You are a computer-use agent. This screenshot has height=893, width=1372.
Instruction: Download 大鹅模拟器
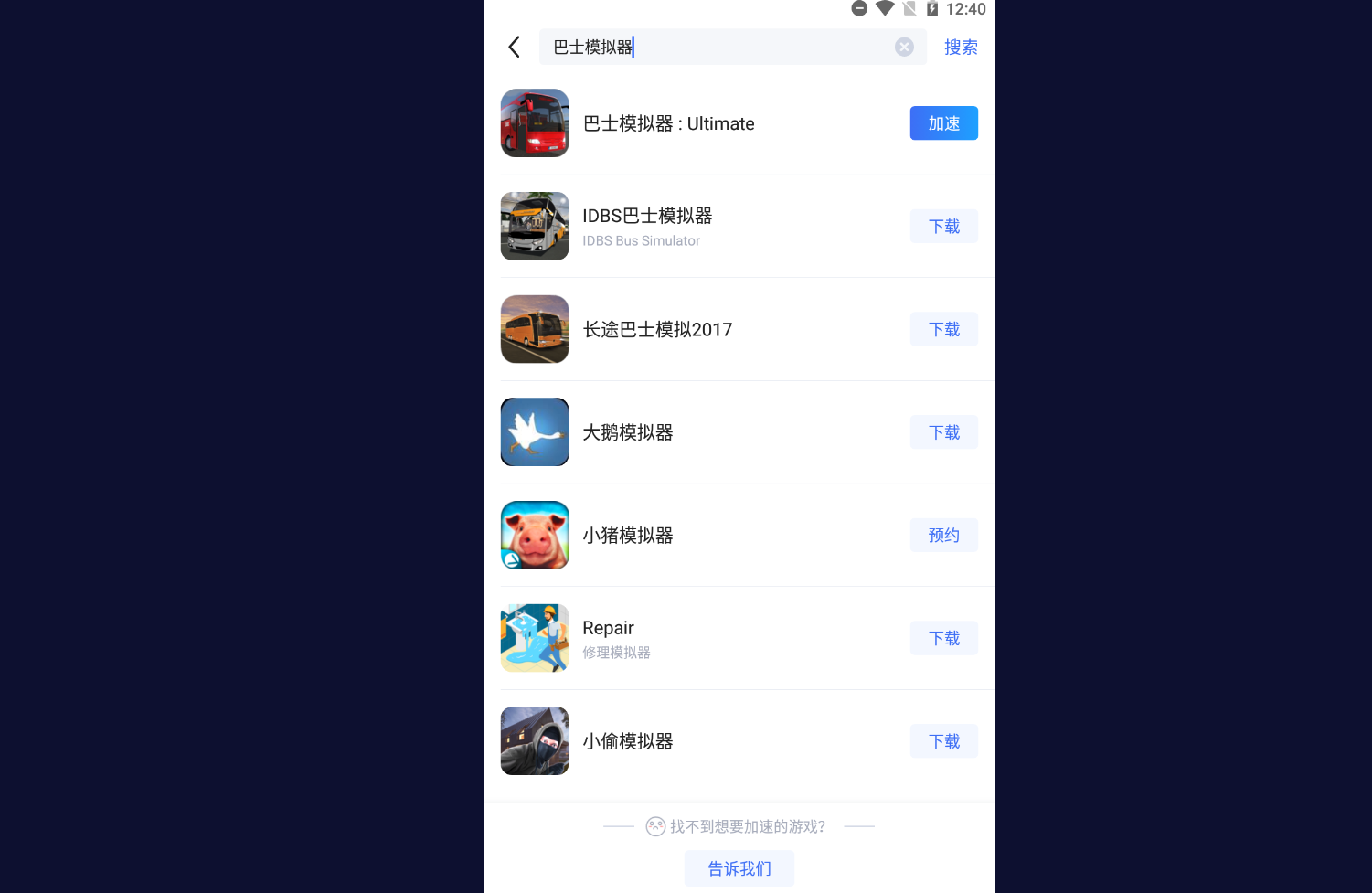pyautogui.click(x=943, y=432)
